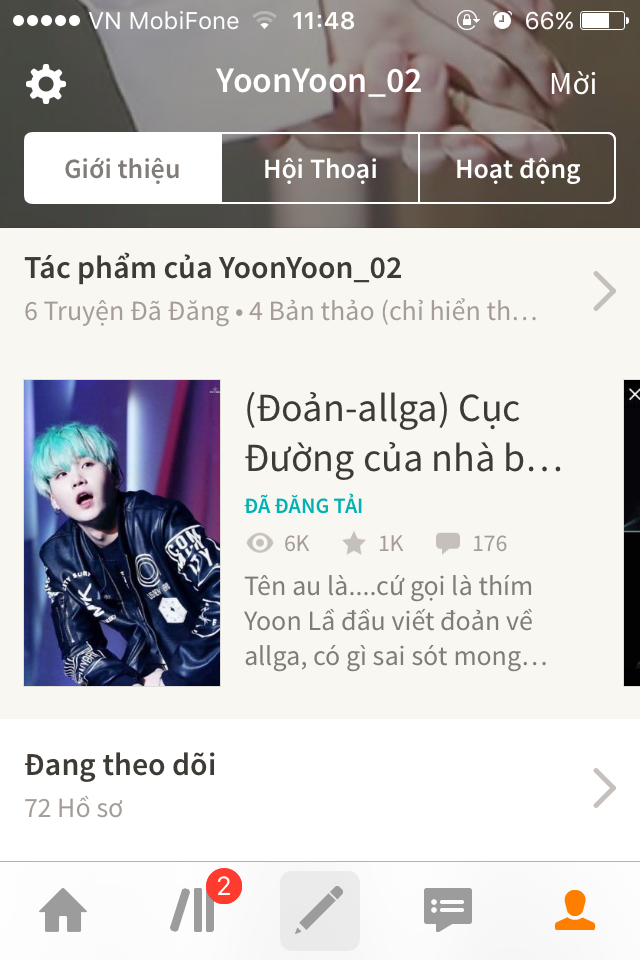
Task: Select the Giới thiệu tab
Action: click(122, 168)
